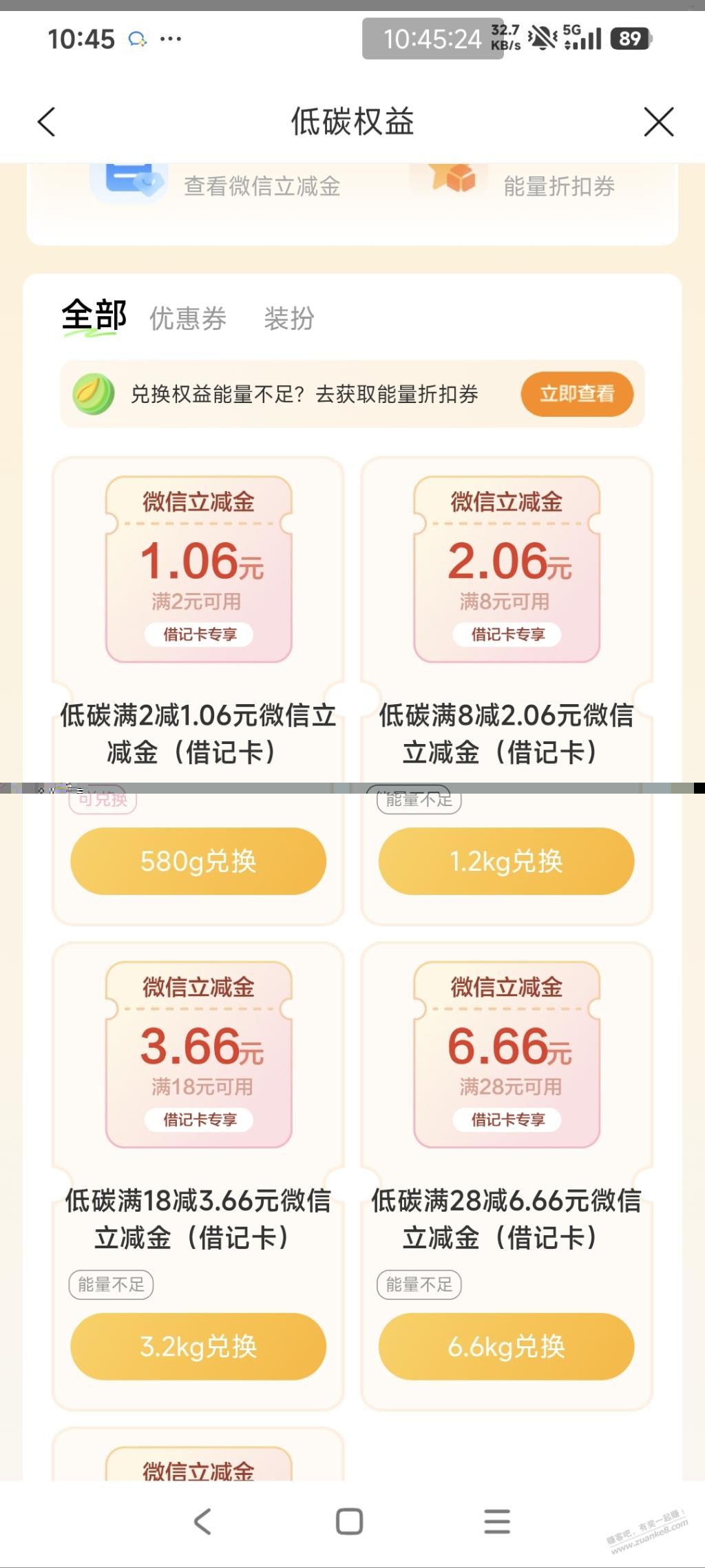Redeem with the 3.2kg兑换 button

(198, 1346)
